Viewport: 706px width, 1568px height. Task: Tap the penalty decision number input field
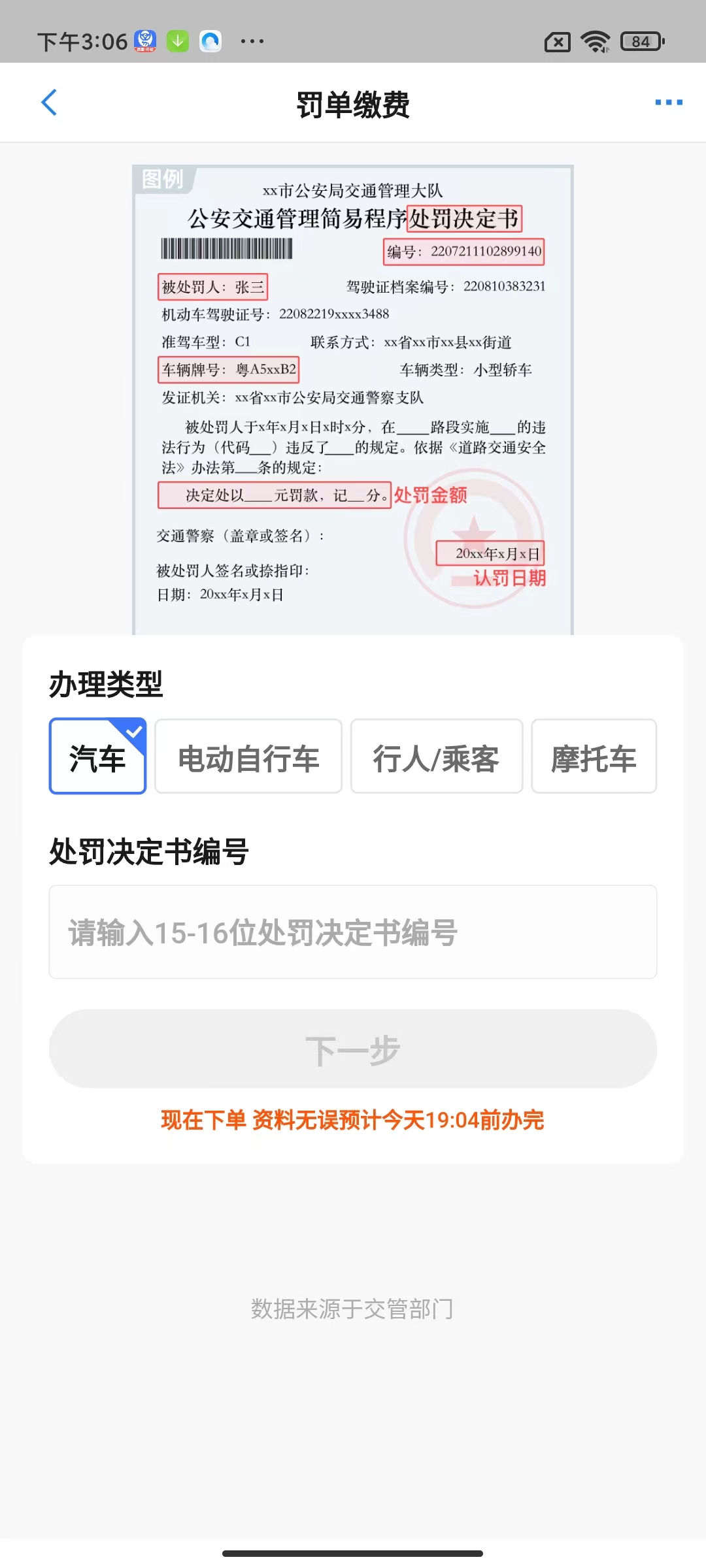point(353,932)
